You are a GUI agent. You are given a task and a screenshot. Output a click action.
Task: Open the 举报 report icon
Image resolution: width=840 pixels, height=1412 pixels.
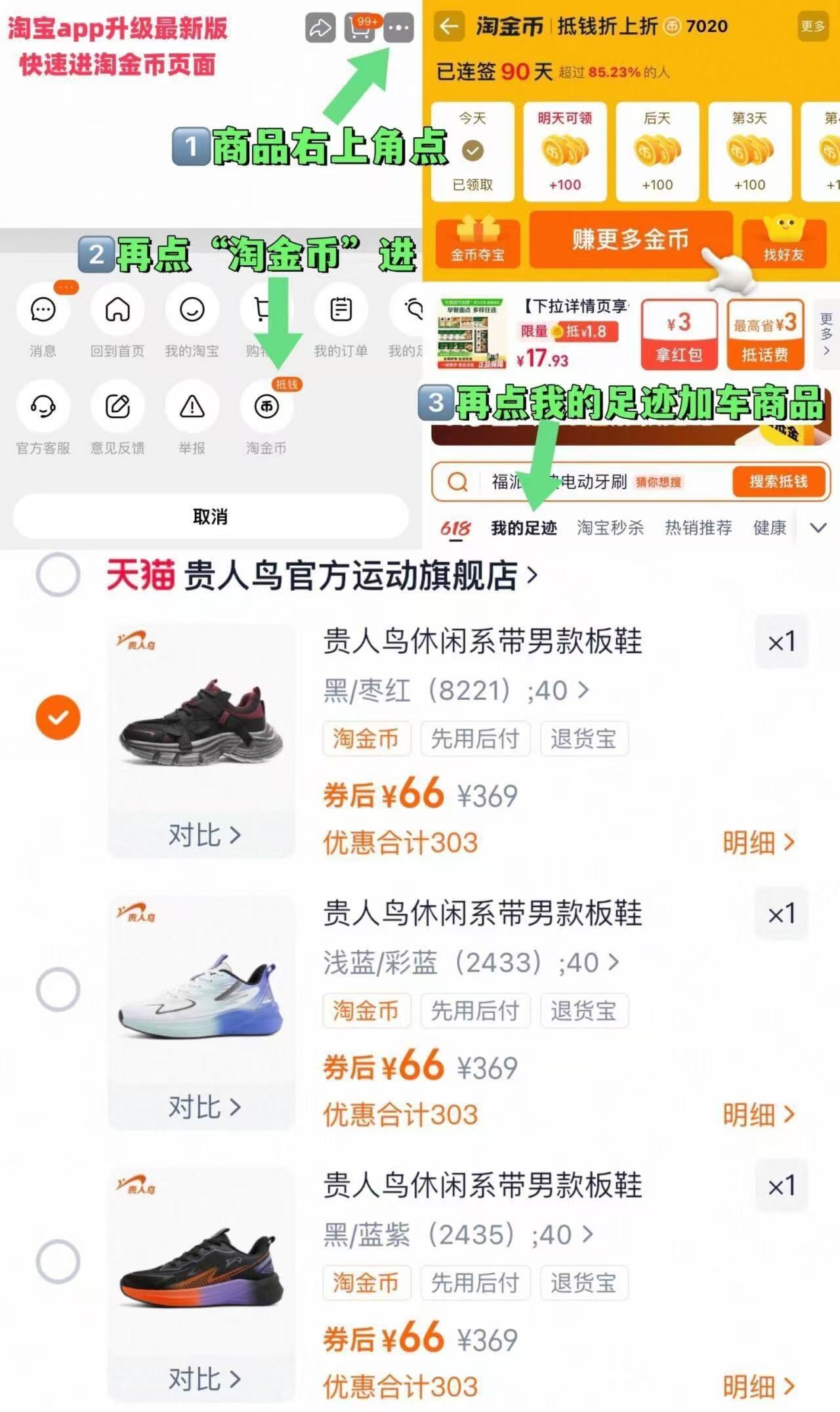pos(190,406)
